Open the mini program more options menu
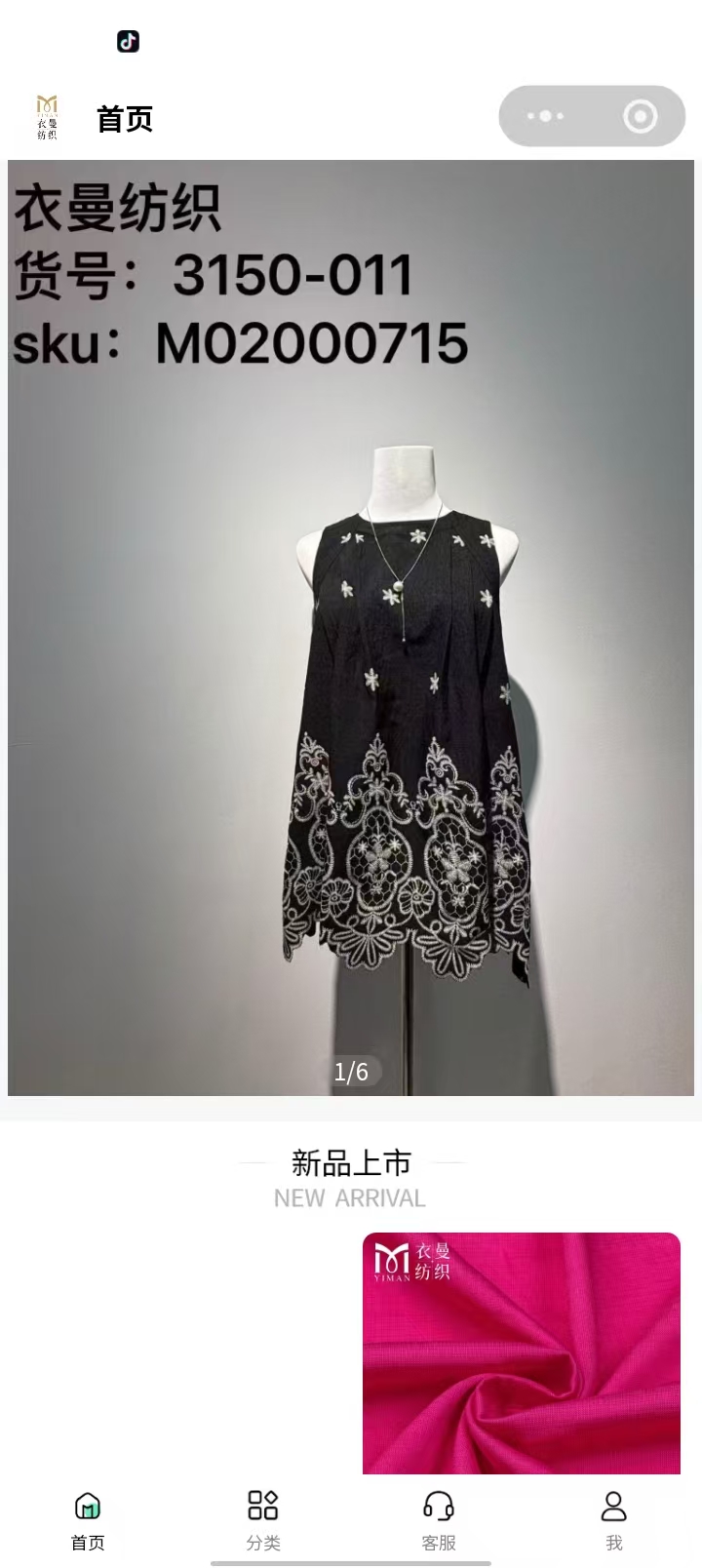 click(545, 117)
